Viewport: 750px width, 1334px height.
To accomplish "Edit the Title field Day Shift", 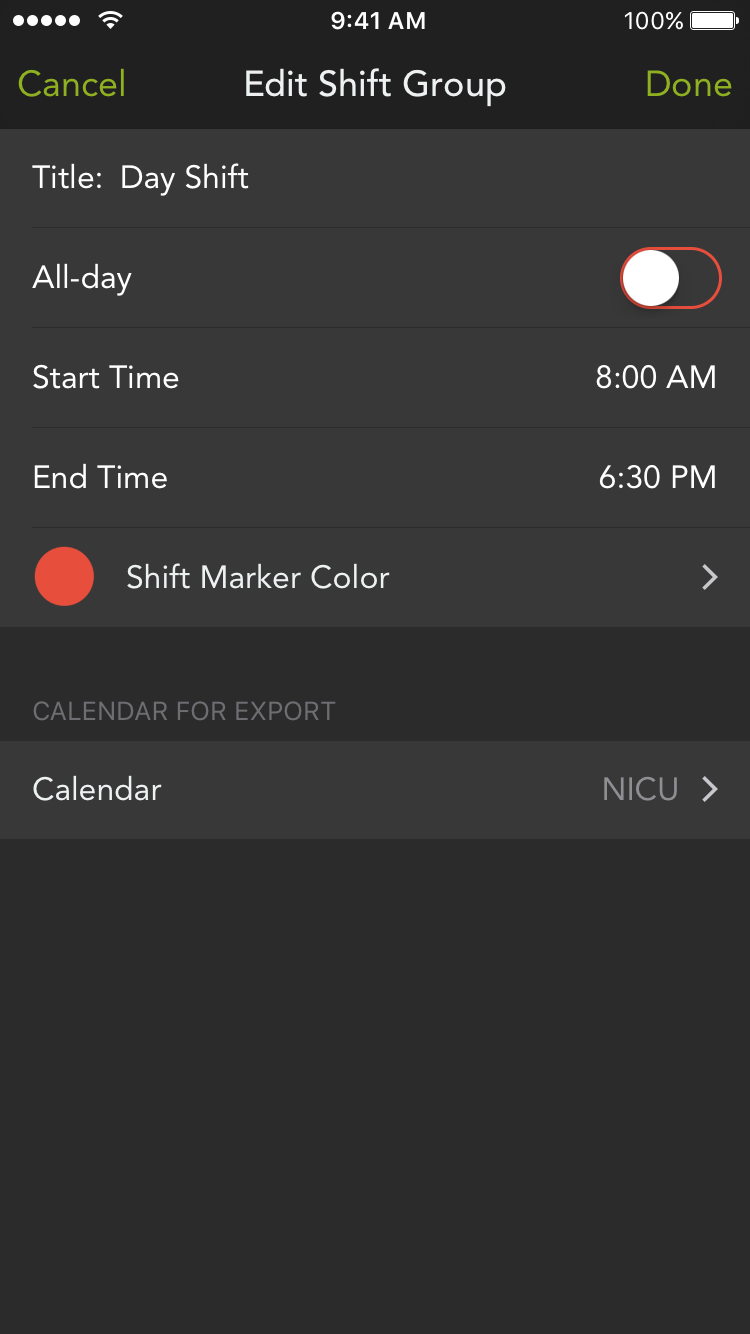I will pyautogui.click(x=375, y=178).
